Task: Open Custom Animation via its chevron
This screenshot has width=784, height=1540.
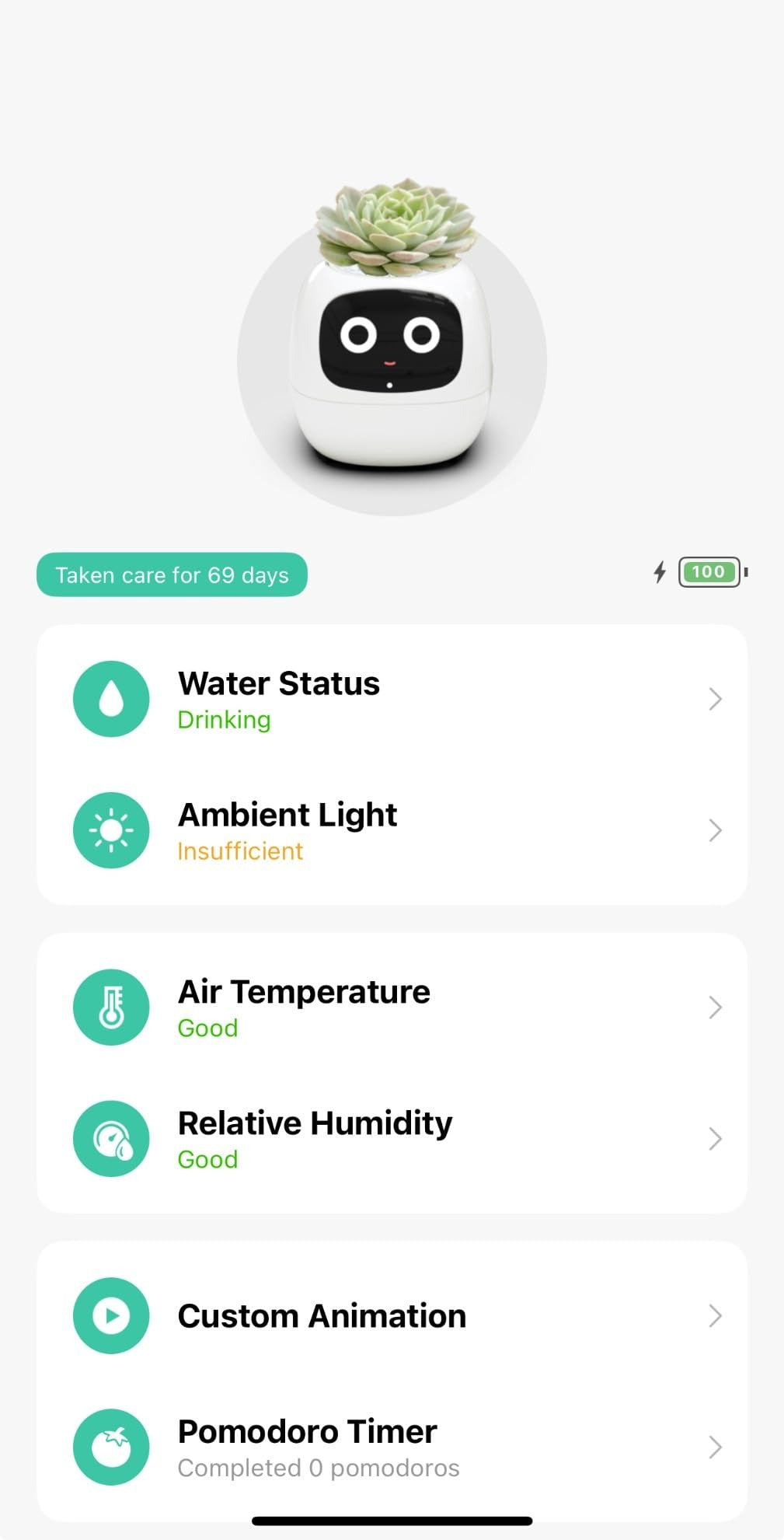Action: tap(716, 1315)
